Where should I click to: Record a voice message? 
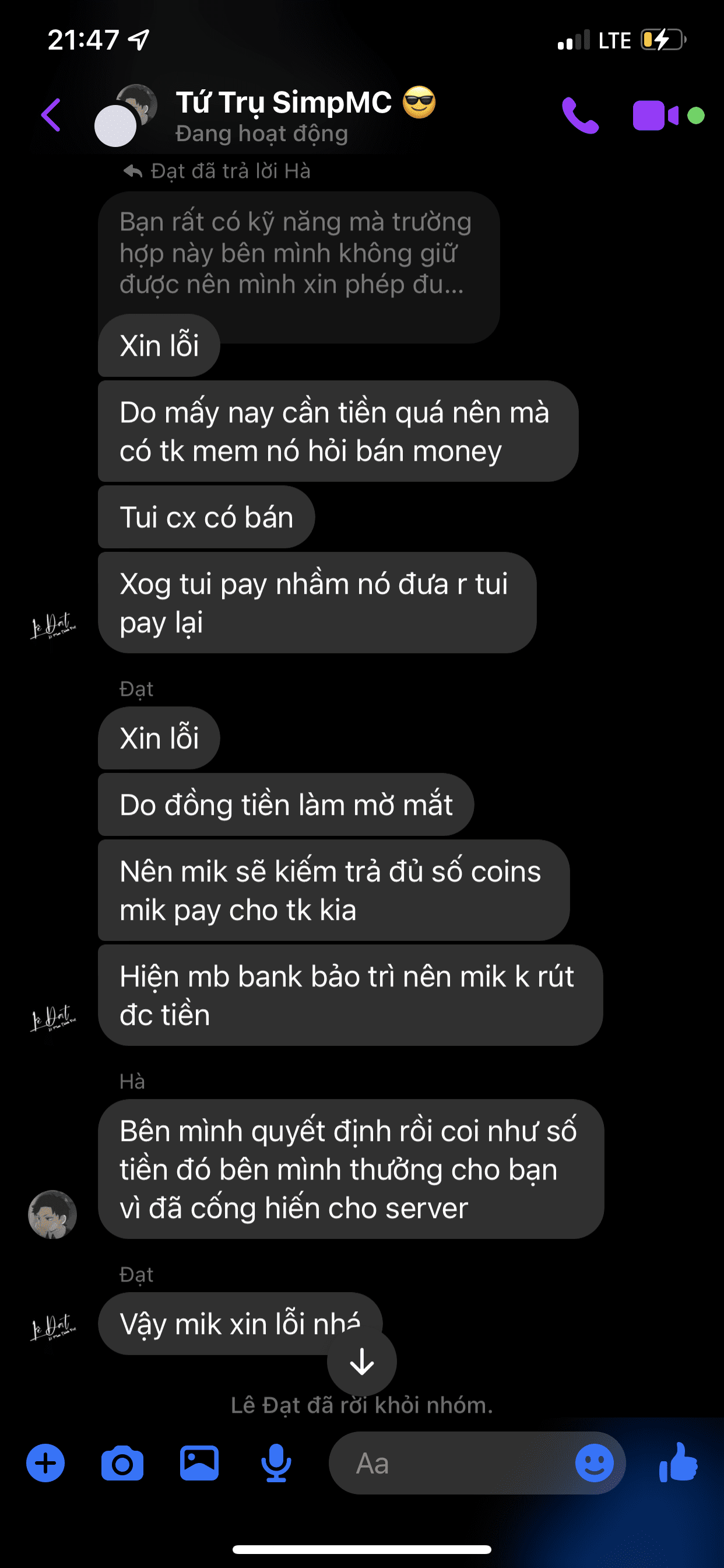pos(276,1462)
